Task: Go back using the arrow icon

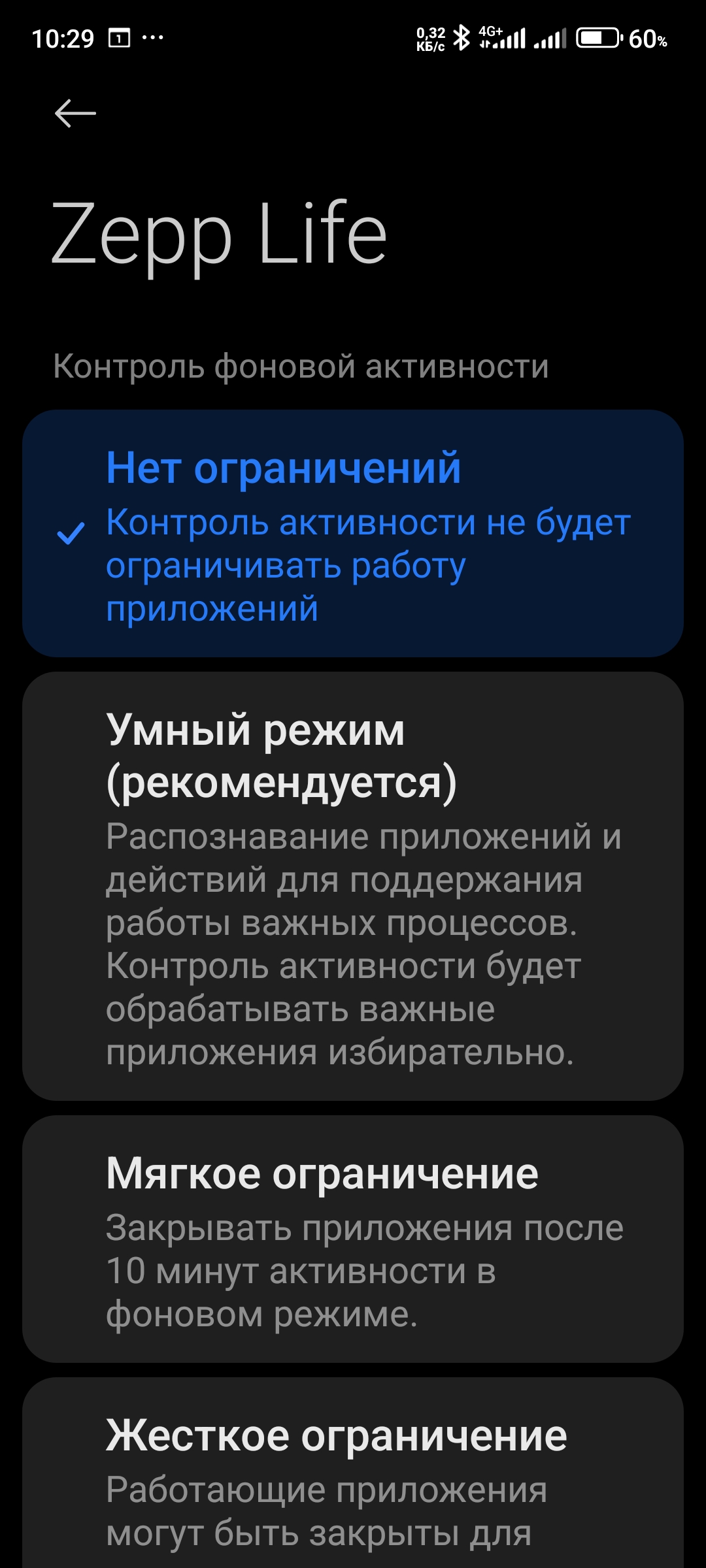Action: pos(75,114)
